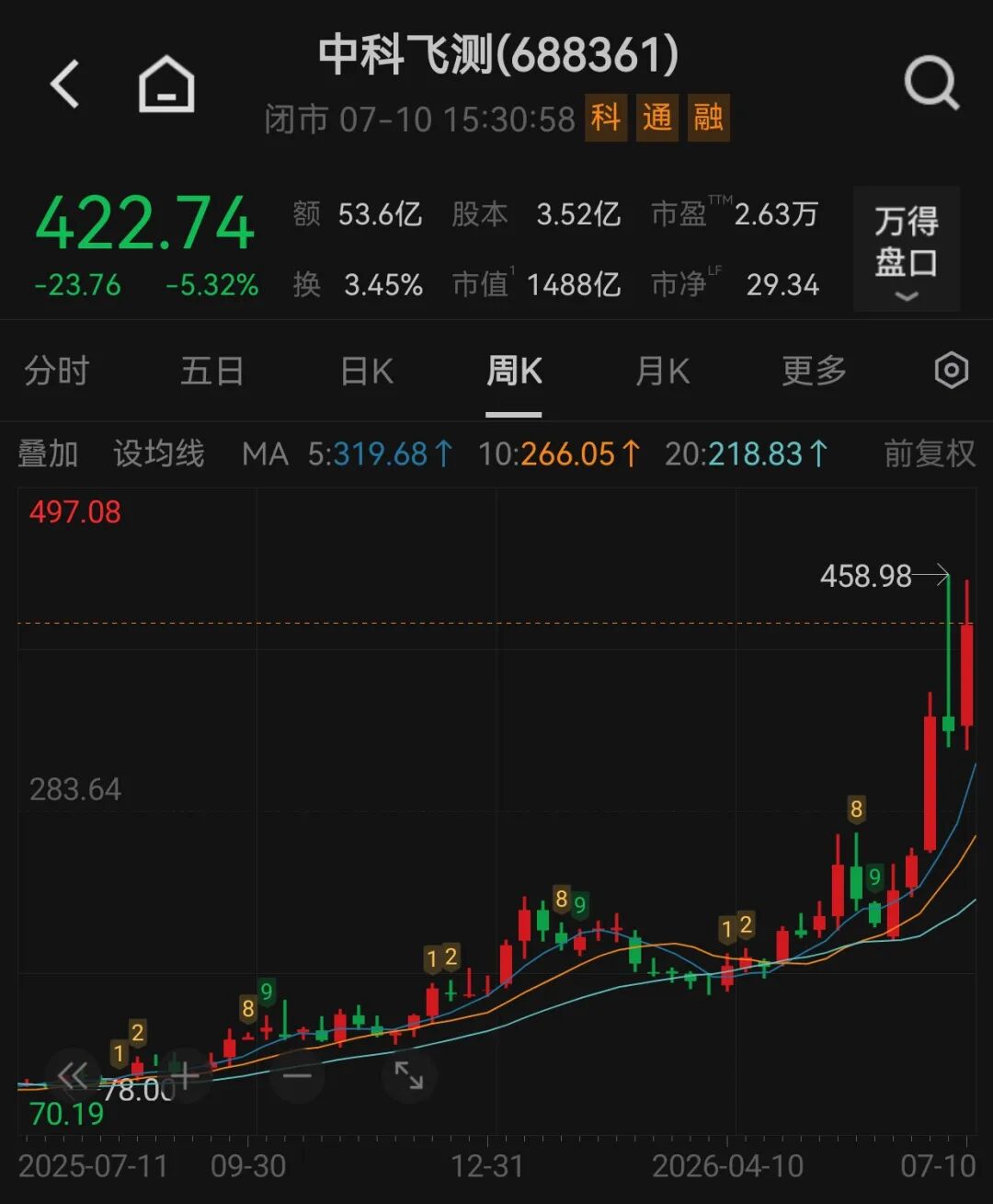Viewport: 993px width, 1204px height.
Task: Switch to the 五日 chart tab
Action: point(211,372)
